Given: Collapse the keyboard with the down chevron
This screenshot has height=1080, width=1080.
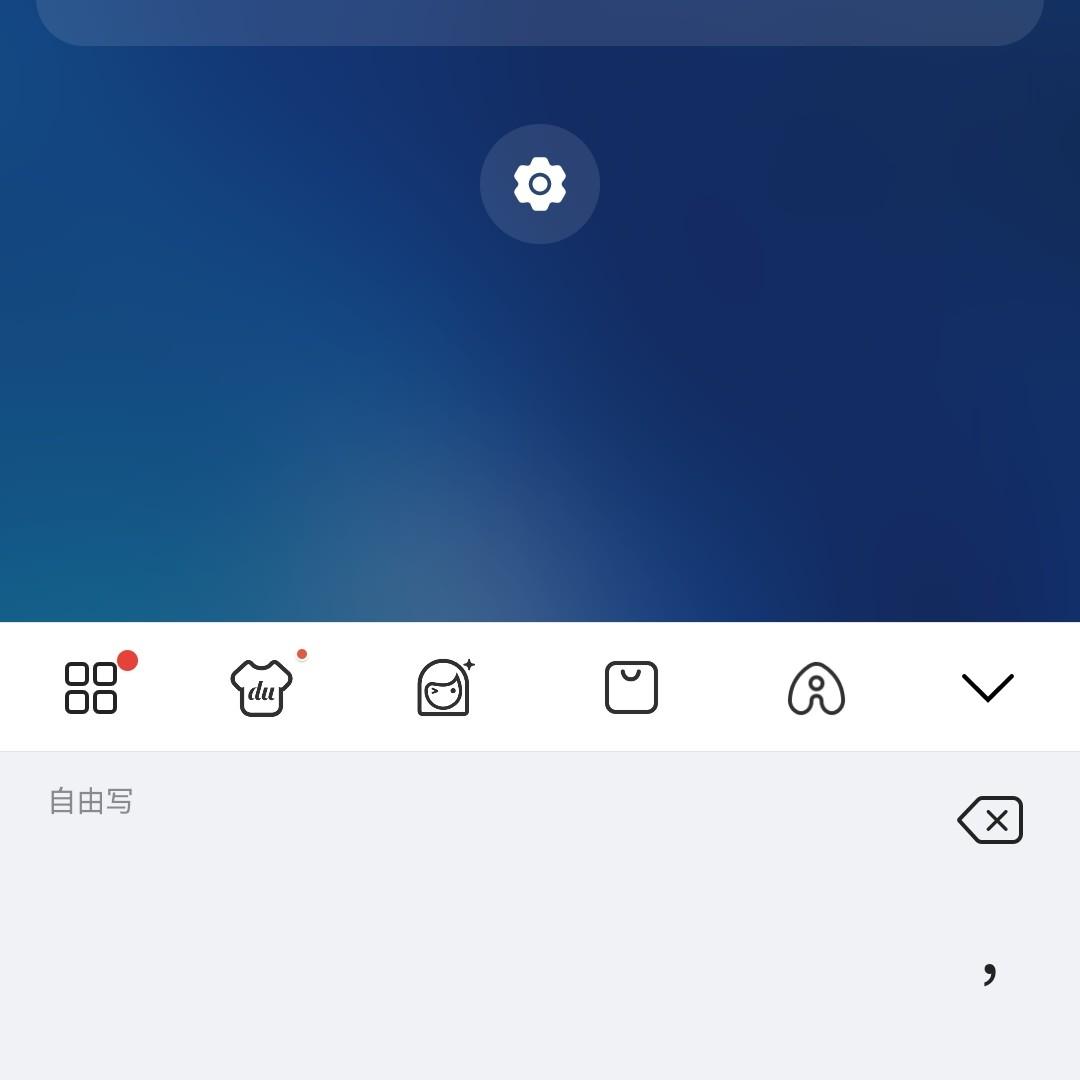Looking at the screenshot, I should tap(987, 687).
